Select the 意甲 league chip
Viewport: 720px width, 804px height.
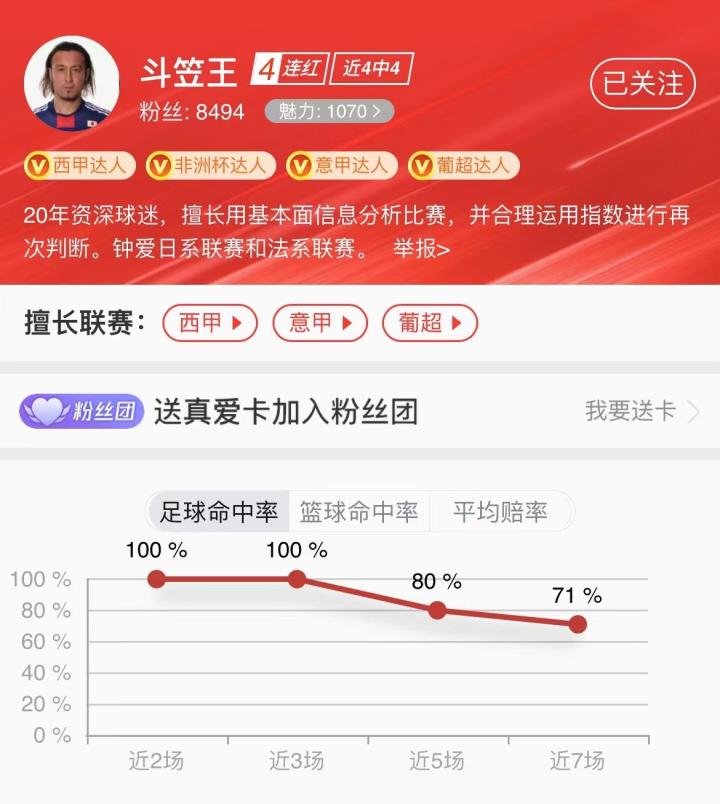click(320, 323)
